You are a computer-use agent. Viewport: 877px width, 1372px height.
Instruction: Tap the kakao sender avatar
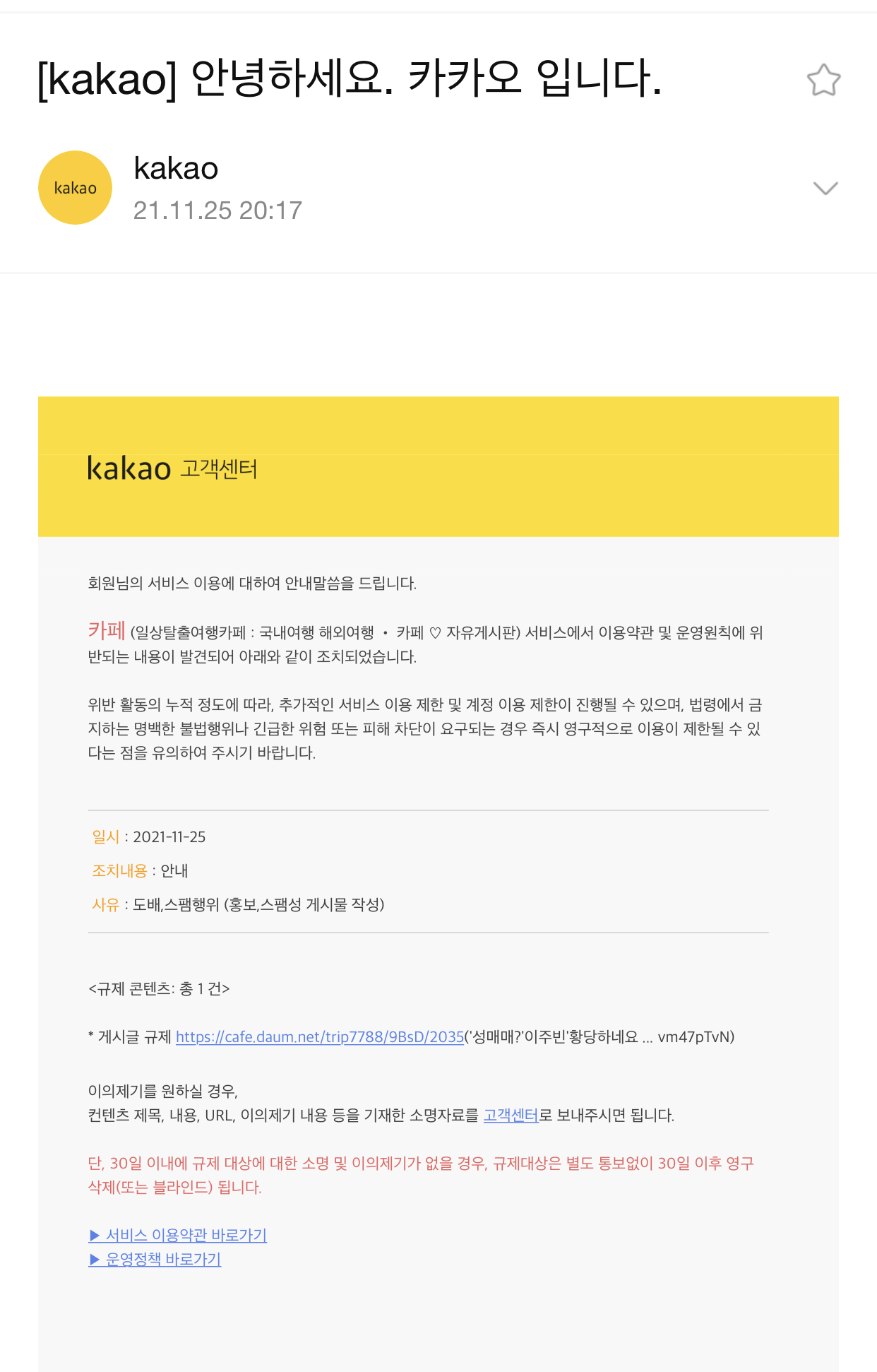[75, 188]
